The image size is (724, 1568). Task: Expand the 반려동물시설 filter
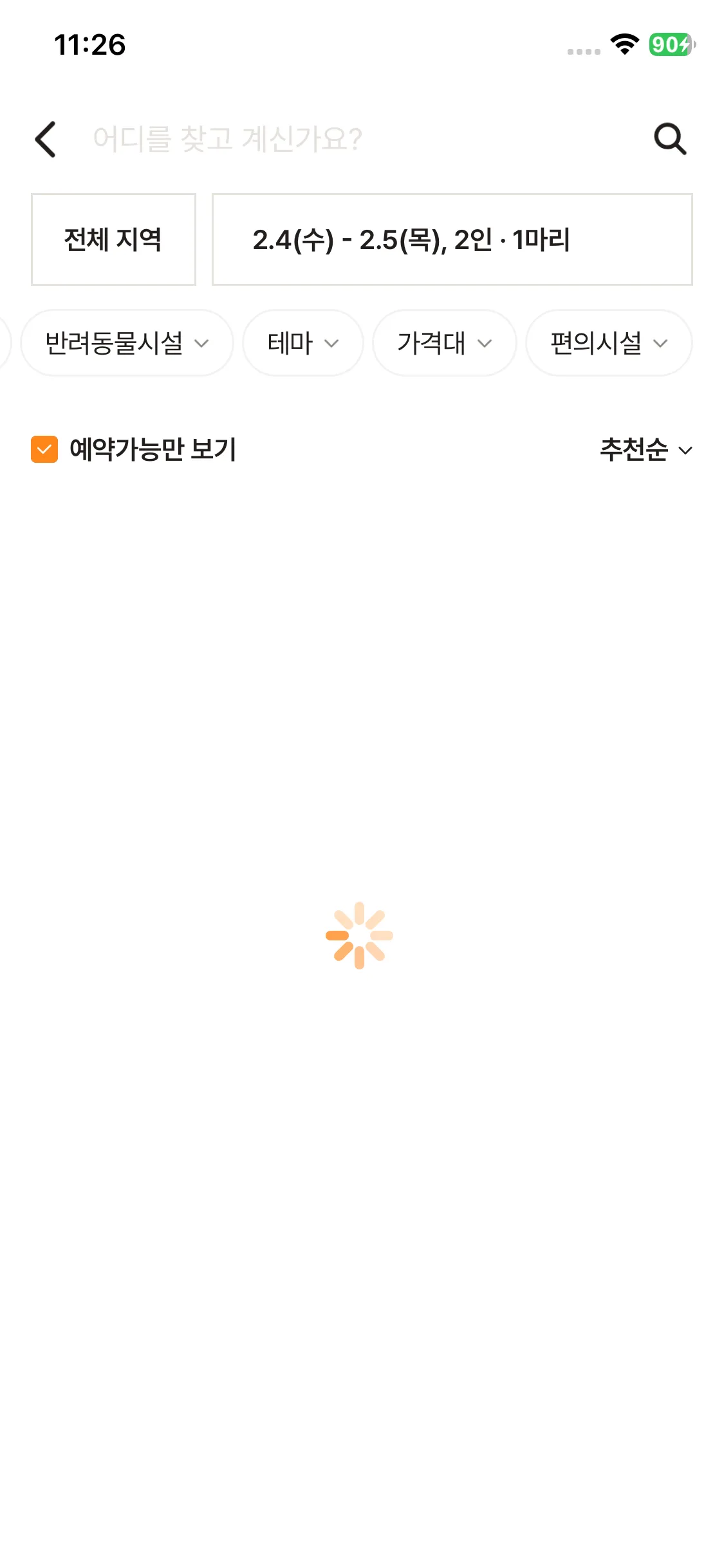(127, 343)
